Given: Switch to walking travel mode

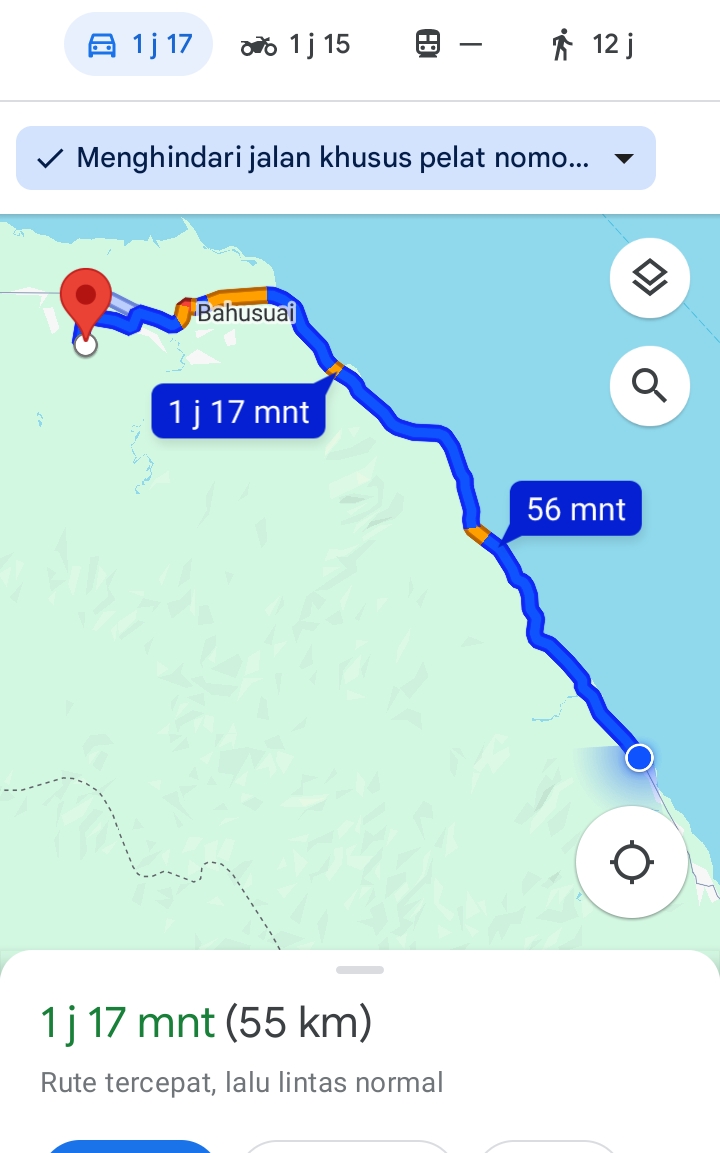Looking at the screenshot, I should 592,44.
